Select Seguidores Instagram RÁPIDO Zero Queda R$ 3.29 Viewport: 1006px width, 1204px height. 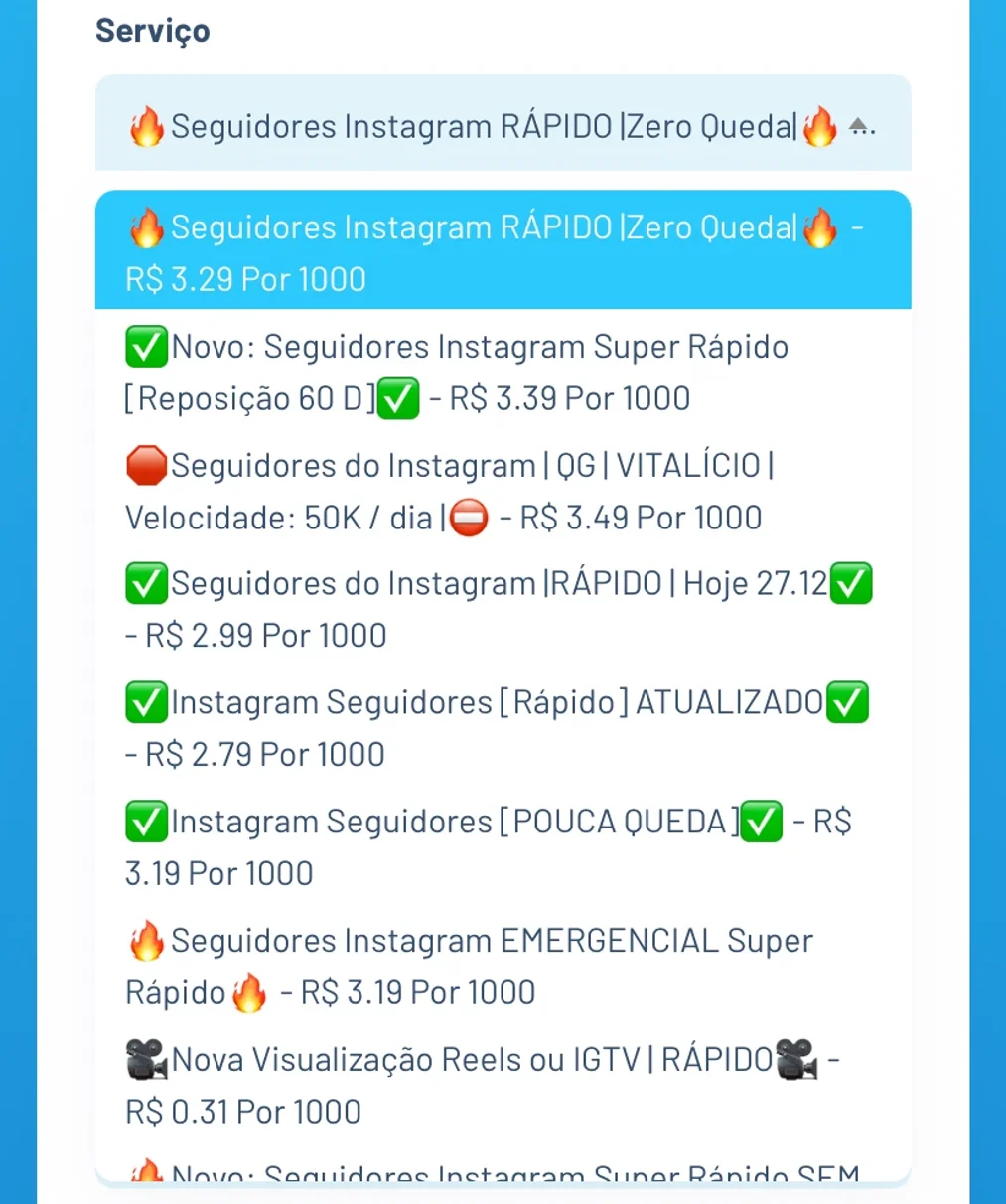pyautogui.click(x=503, y=250)
